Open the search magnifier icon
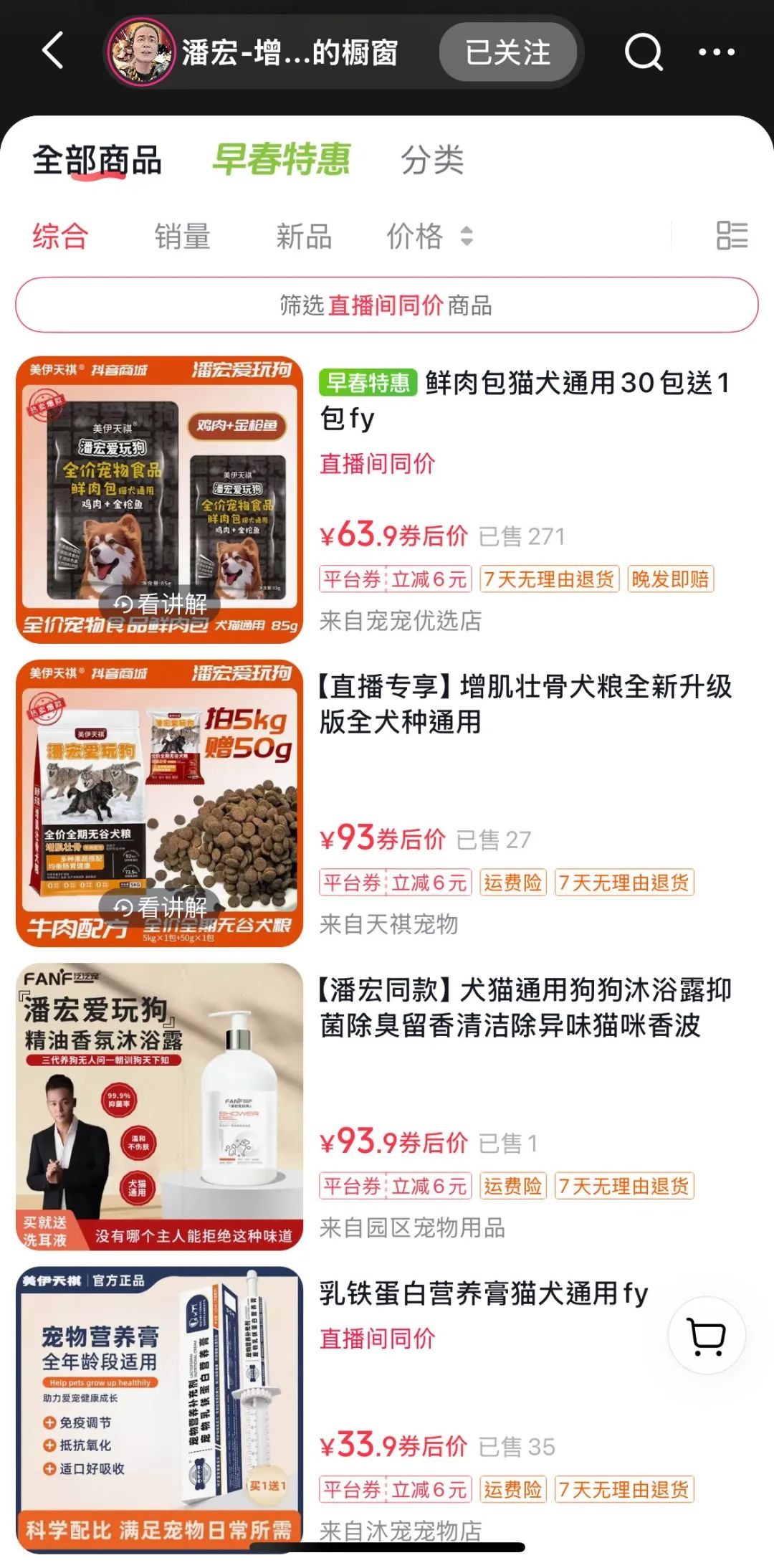This screenshot has width=774, height=1568. tap(643, 52)
